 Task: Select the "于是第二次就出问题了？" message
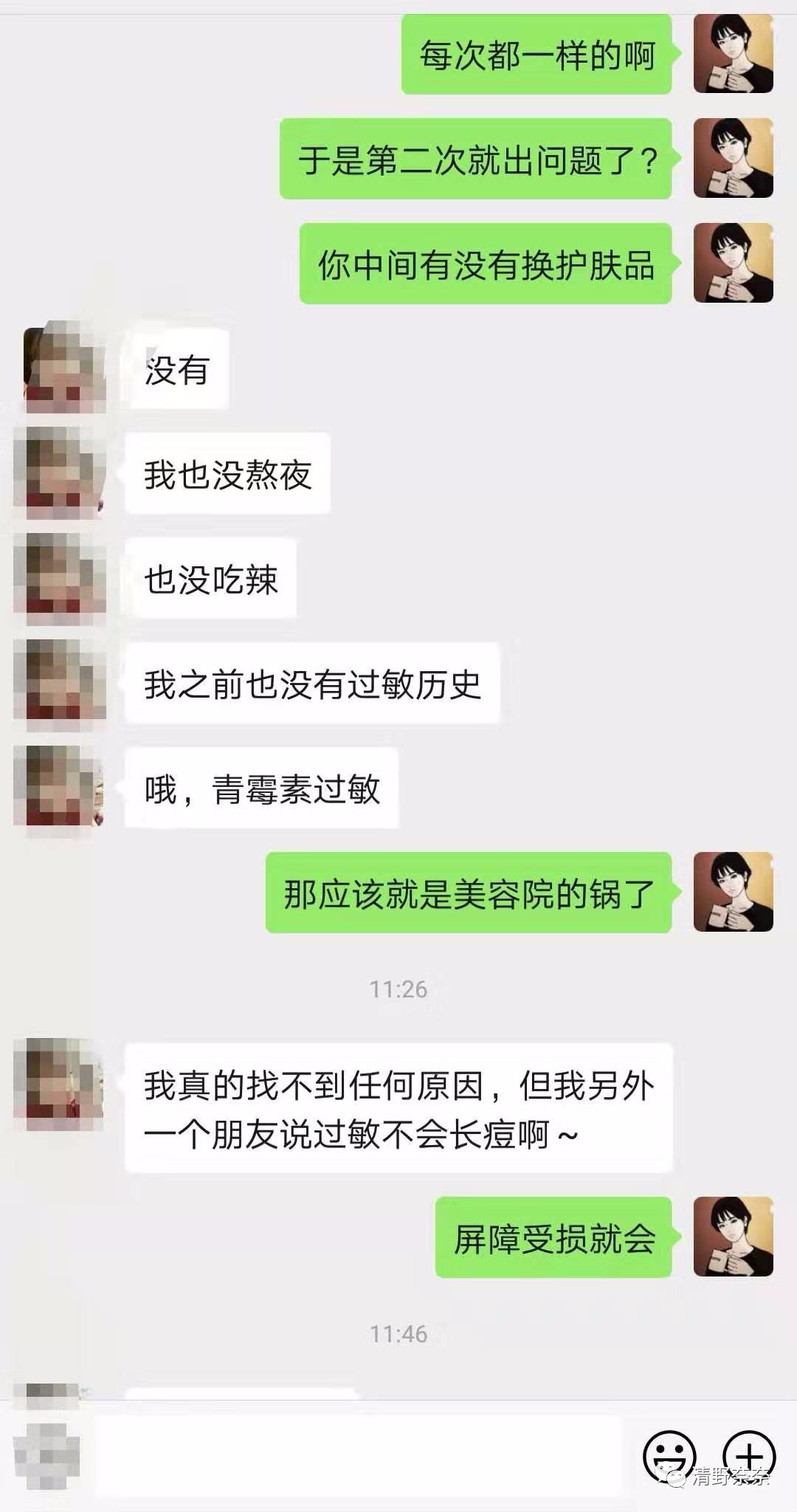480,161
